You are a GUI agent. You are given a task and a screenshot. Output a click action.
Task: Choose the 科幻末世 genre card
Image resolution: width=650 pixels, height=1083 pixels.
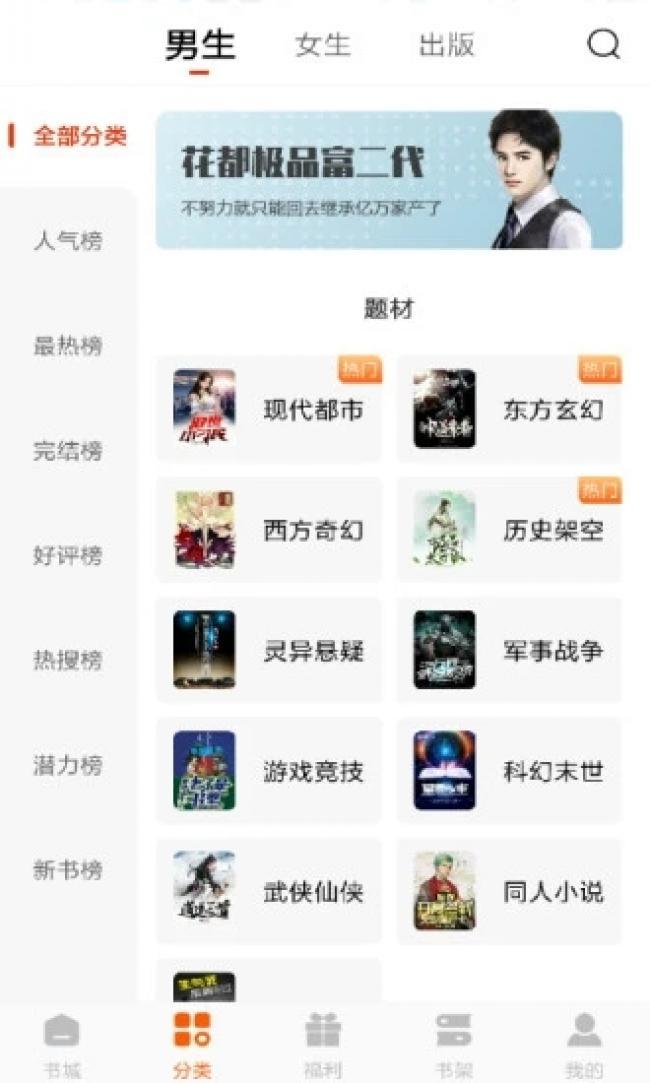509,771
